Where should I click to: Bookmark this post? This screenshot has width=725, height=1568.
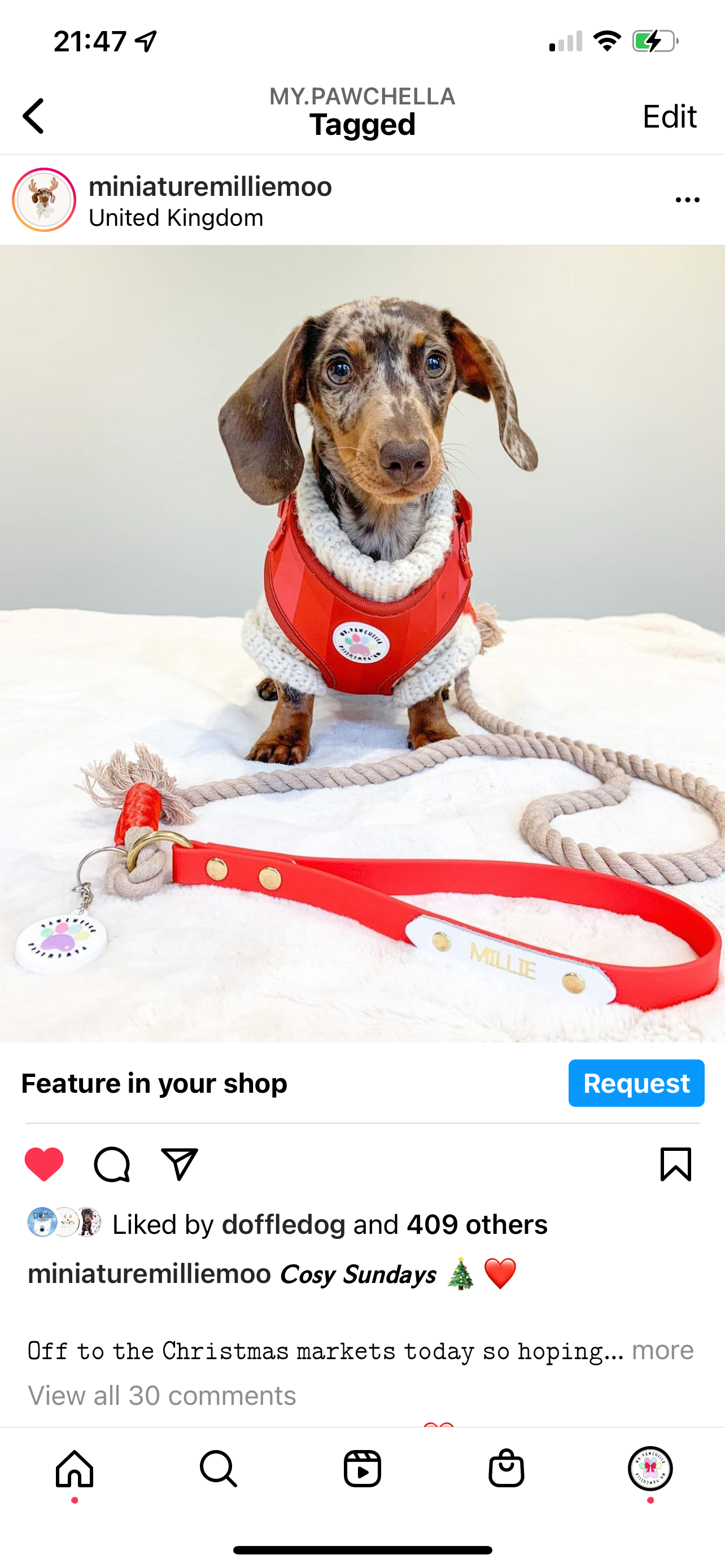coord(676,1164)
